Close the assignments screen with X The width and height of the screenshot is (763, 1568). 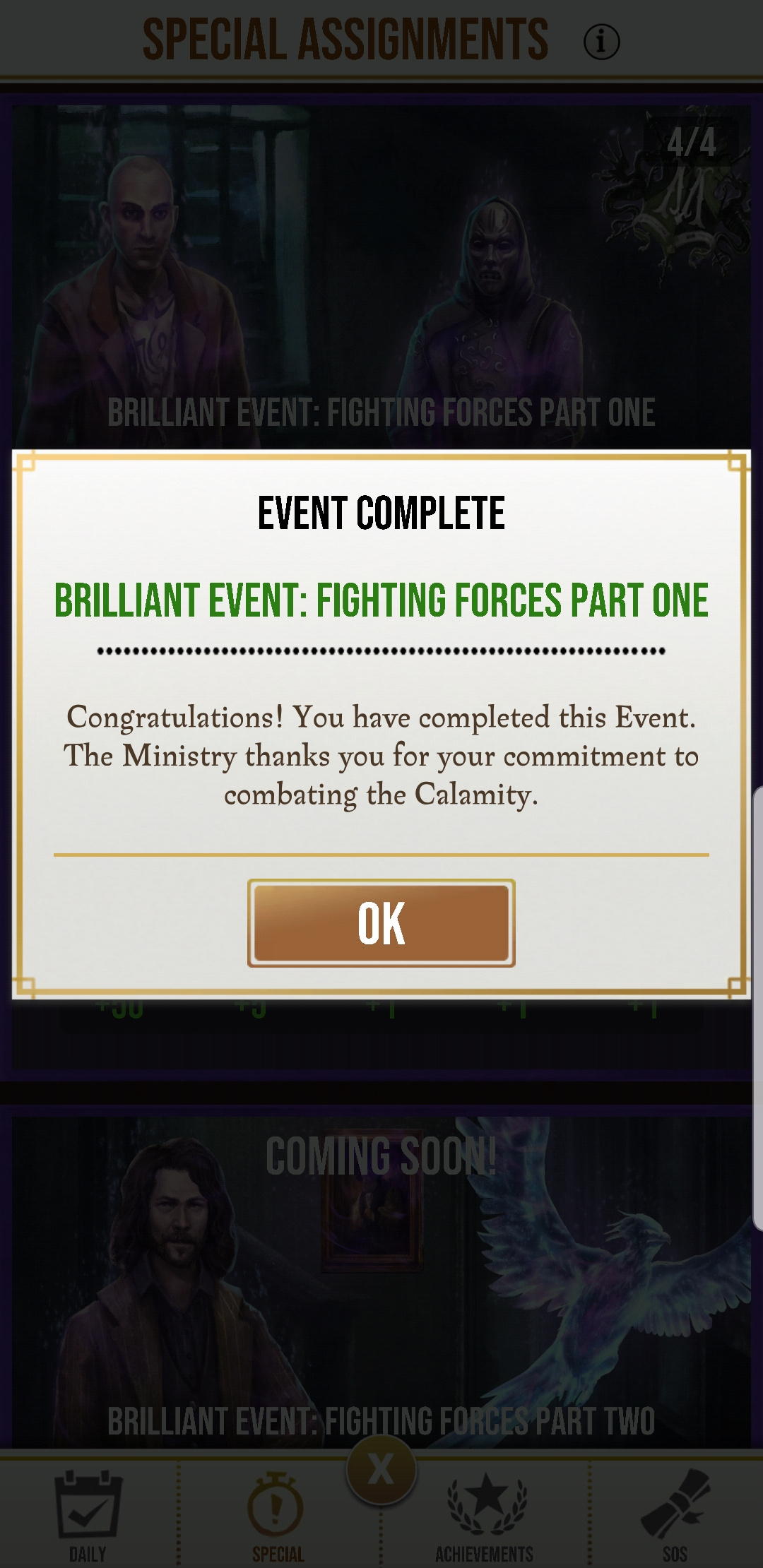coord(381,1469)
